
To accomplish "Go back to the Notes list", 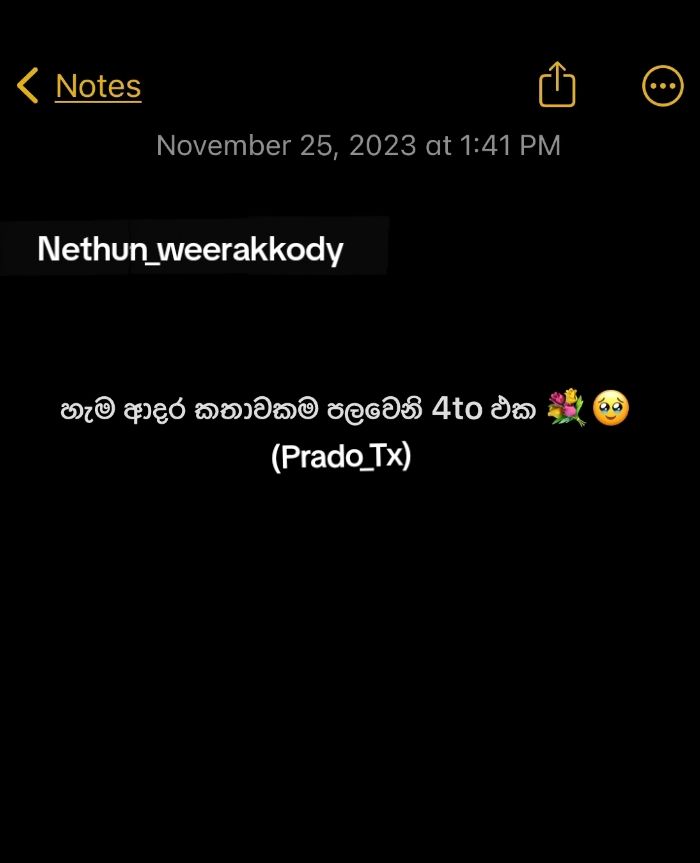I will pyautogui.click(x=79, y=86).
